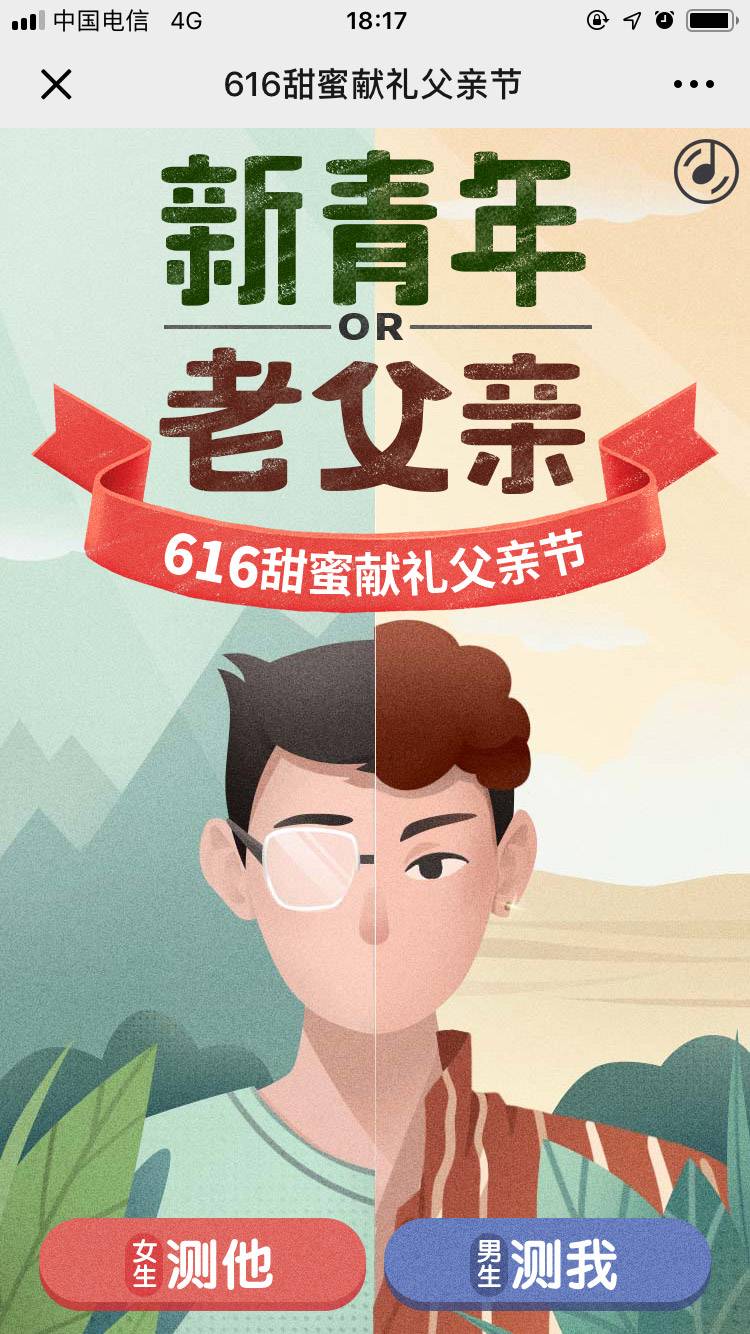Toggle the background music icon

point(706,172)
